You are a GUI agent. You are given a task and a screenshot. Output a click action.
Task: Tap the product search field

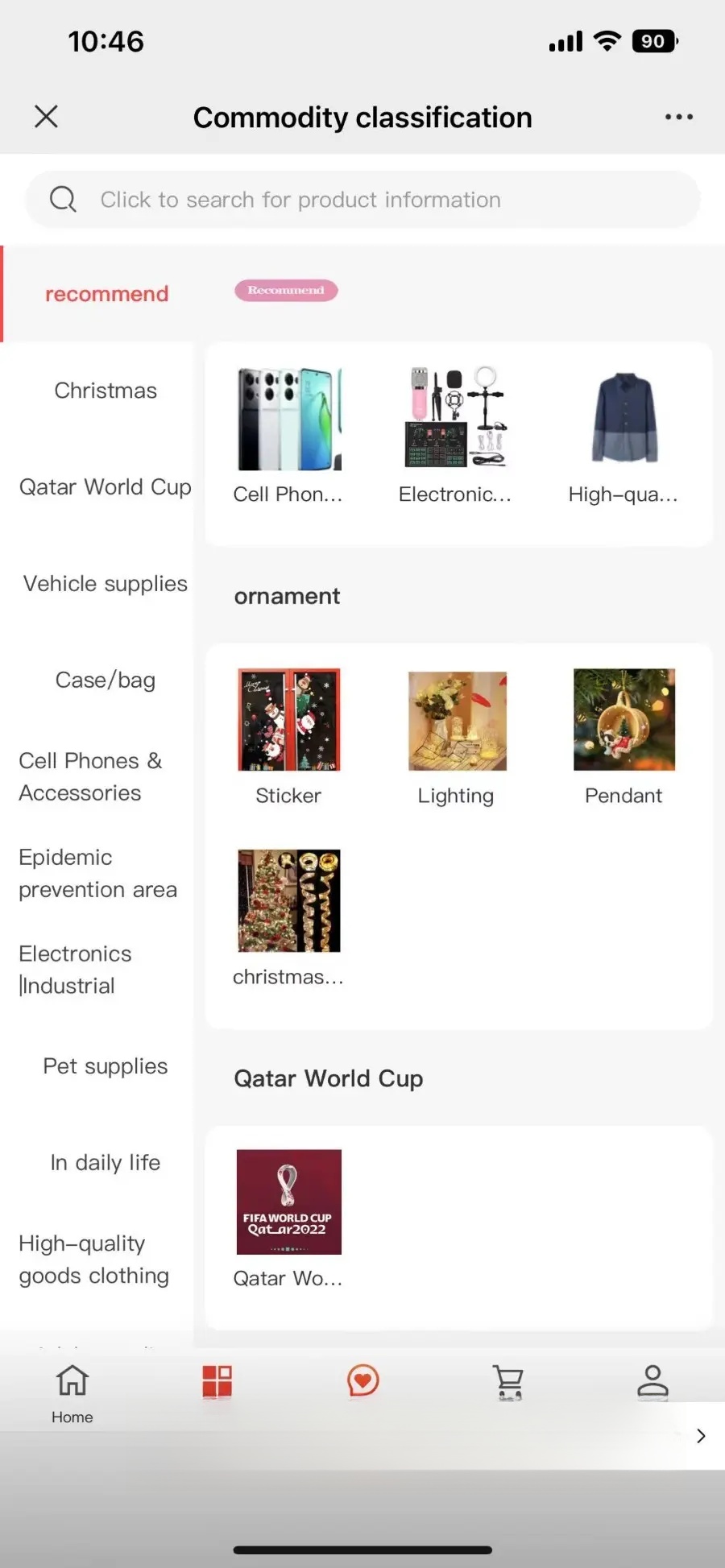[362, 200]
